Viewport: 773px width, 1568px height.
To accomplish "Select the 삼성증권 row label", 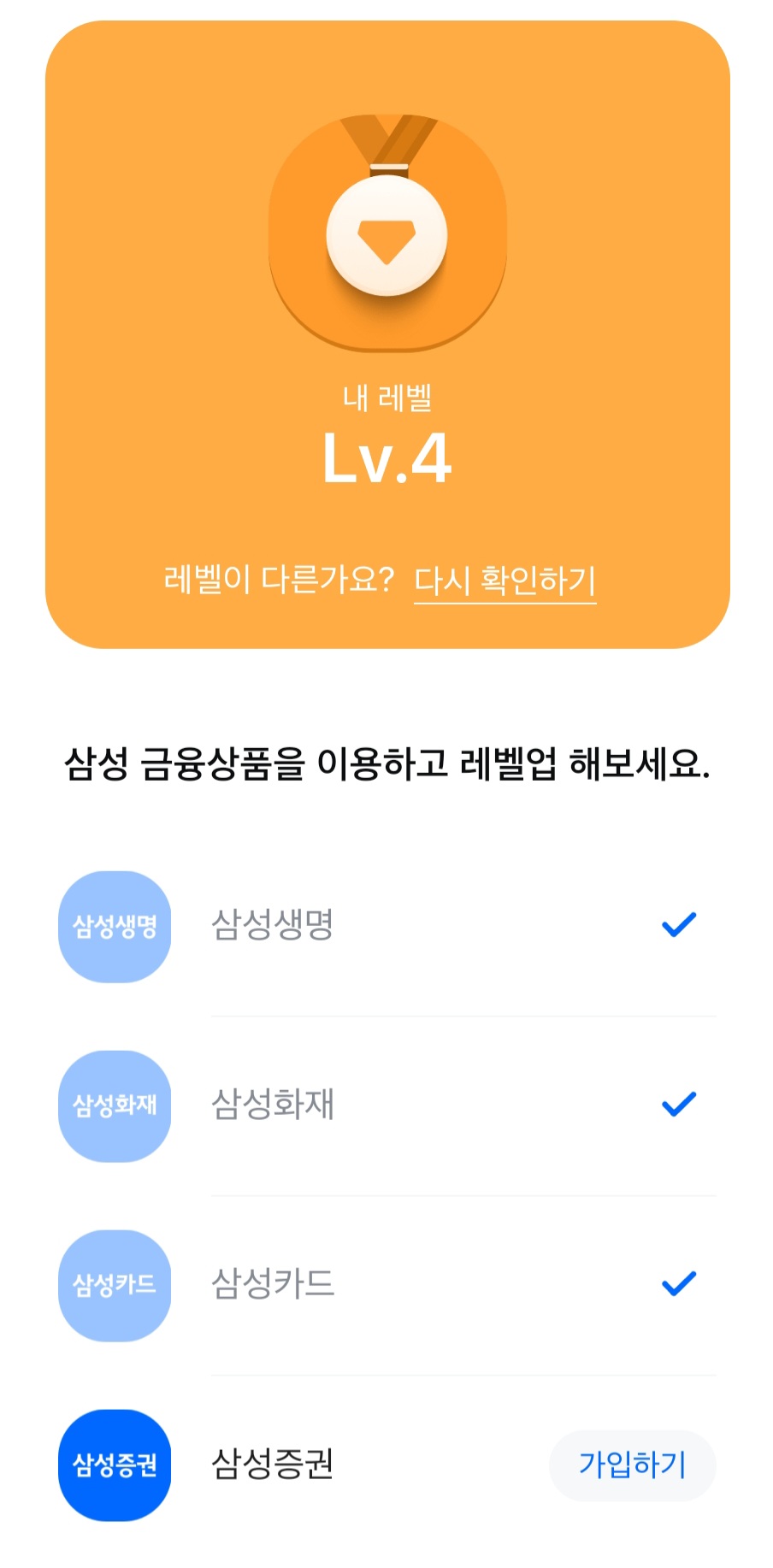I will 270,1465.
